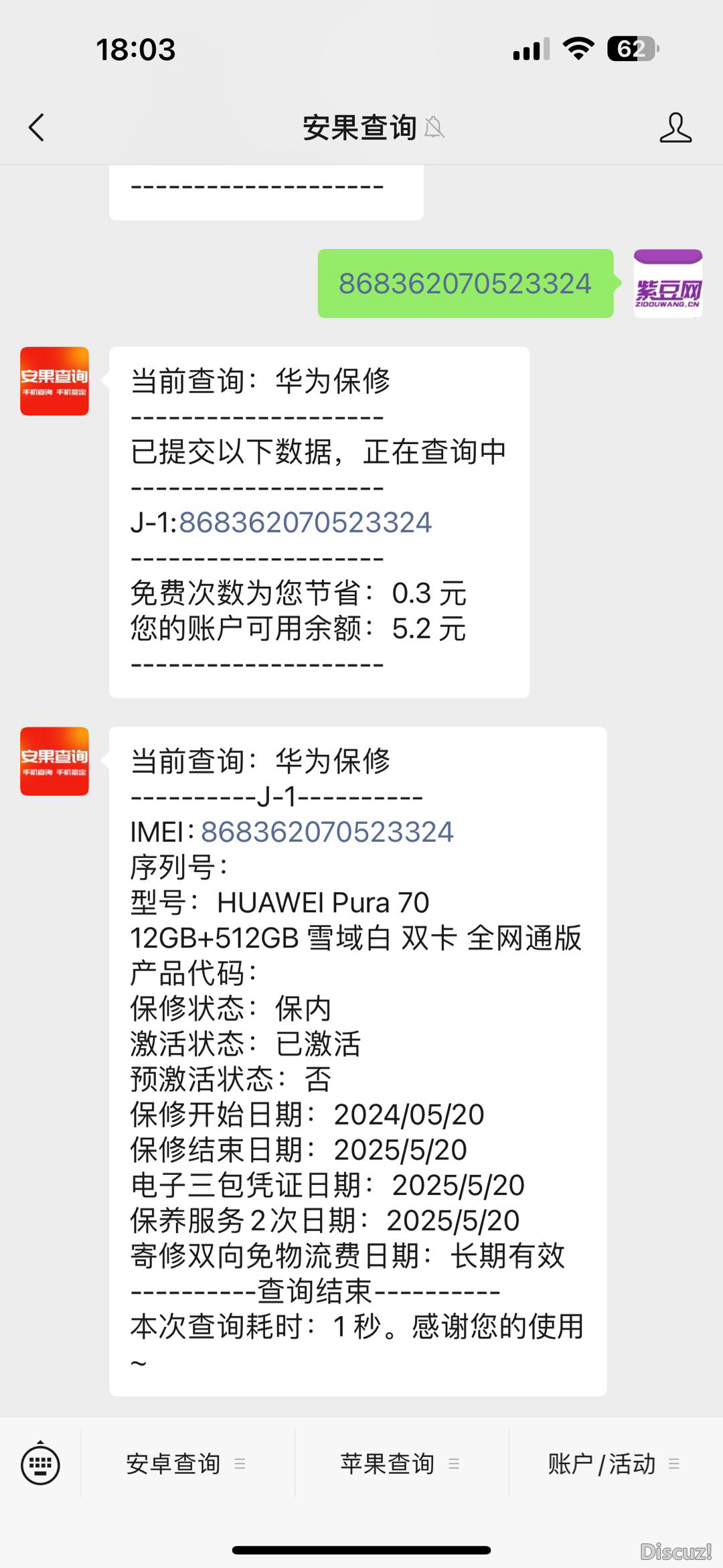Open the 安果查询 avatar on the result message
Image resolution: width=723 pixels, height=1568 pixels.
54,761
